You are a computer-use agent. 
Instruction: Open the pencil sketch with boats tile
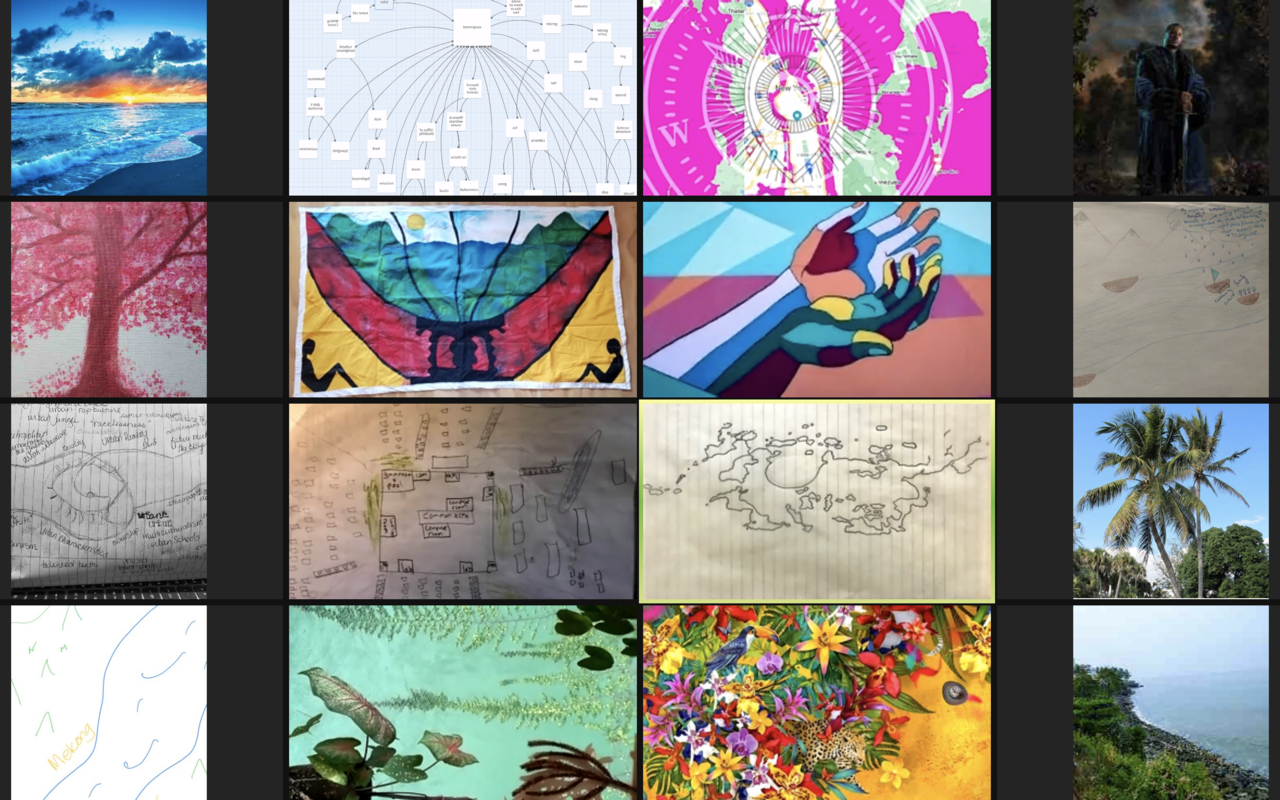pos(1171,300)
